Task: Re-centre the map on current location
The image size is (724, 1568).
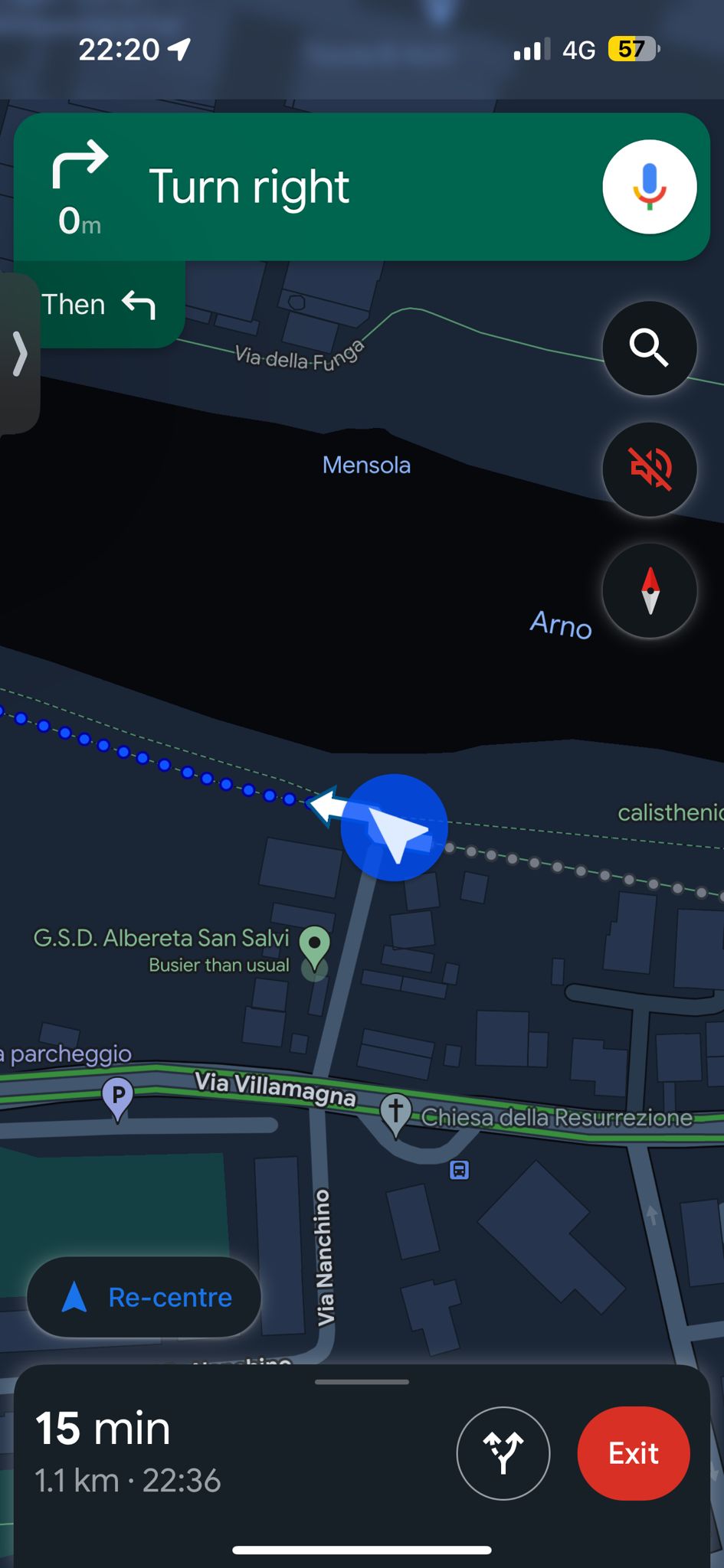Action: [x=144, y=1297]
